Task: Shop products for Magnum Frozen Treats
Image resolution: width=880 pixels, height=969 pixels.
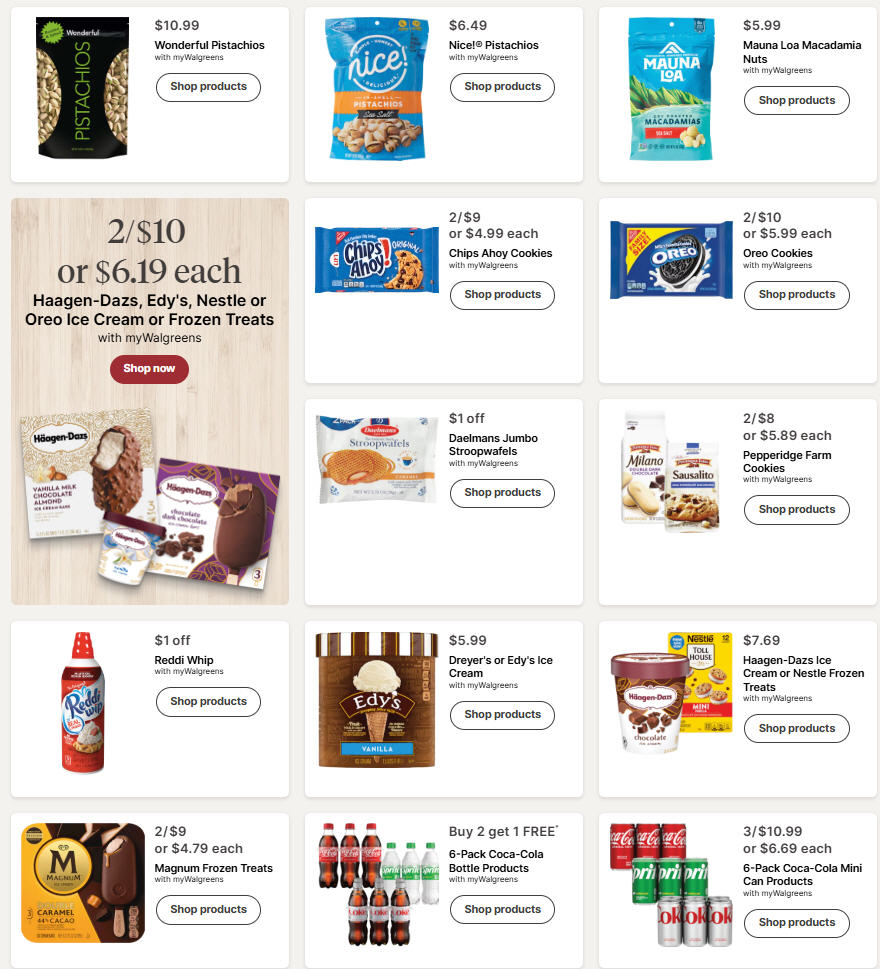Action: point(208,910)
